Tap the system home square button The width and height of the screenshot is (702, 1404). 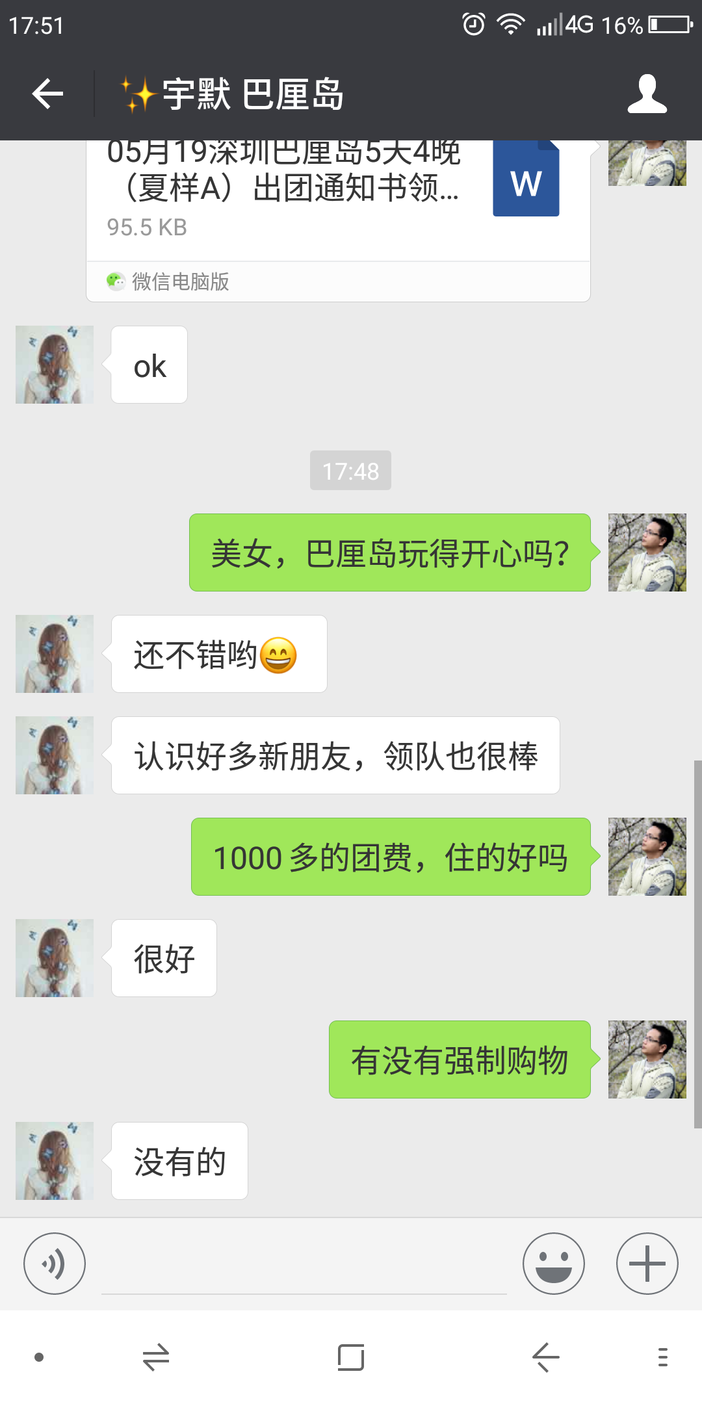[x=351, y=1357]
